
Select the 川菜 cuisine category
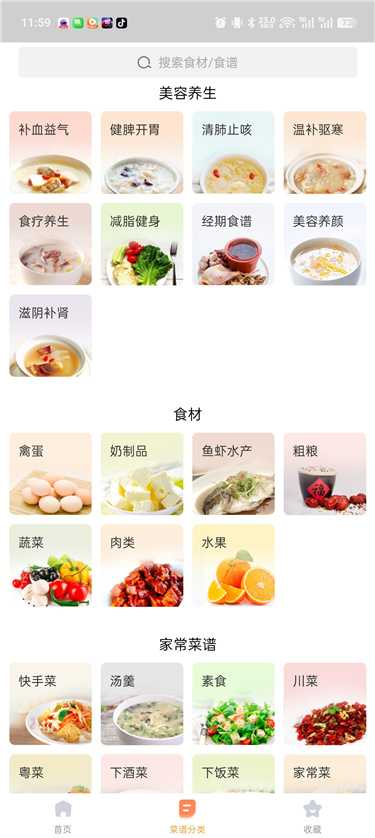point(325,704)
